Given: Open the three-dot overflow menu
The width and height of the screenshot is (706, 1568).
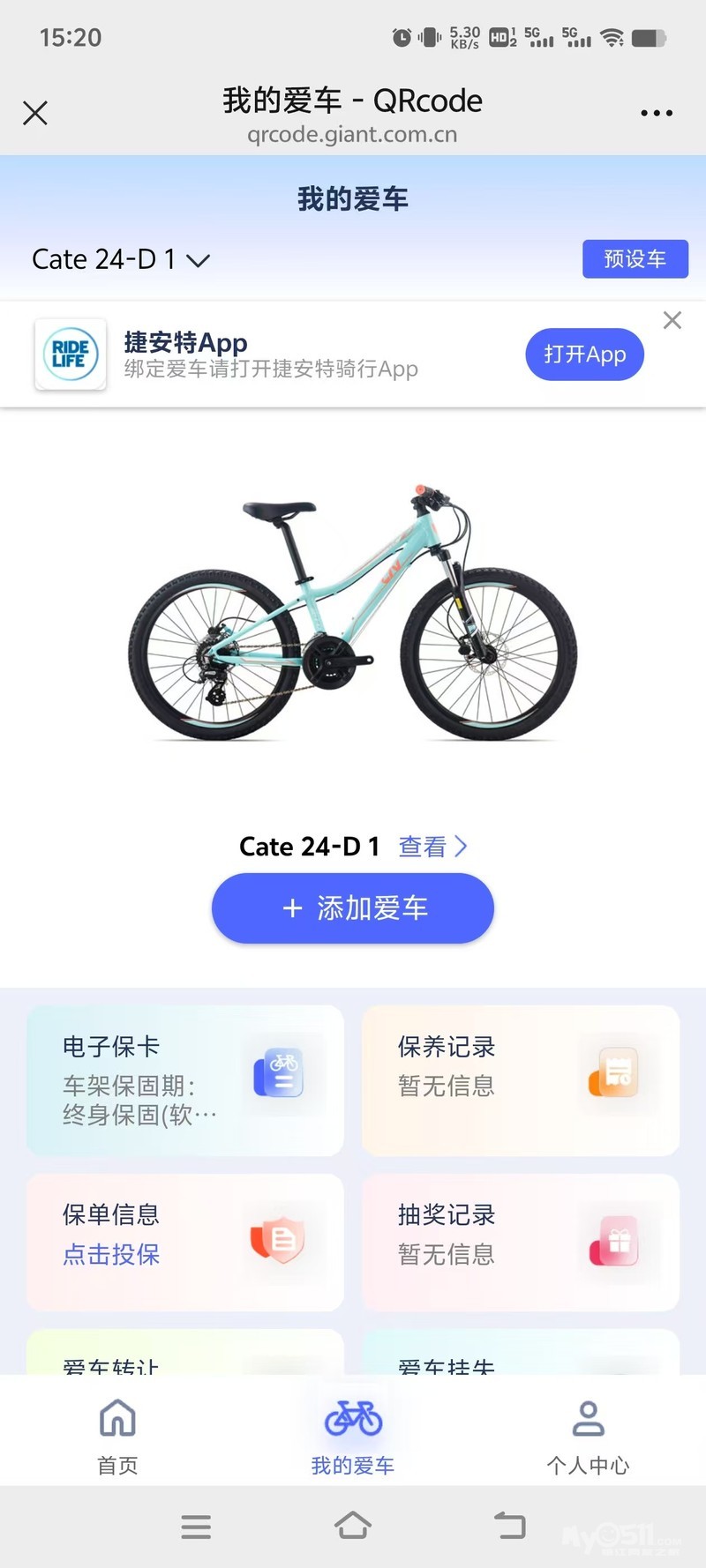Looking at the screenshot, I should click(x=657, y=113).
